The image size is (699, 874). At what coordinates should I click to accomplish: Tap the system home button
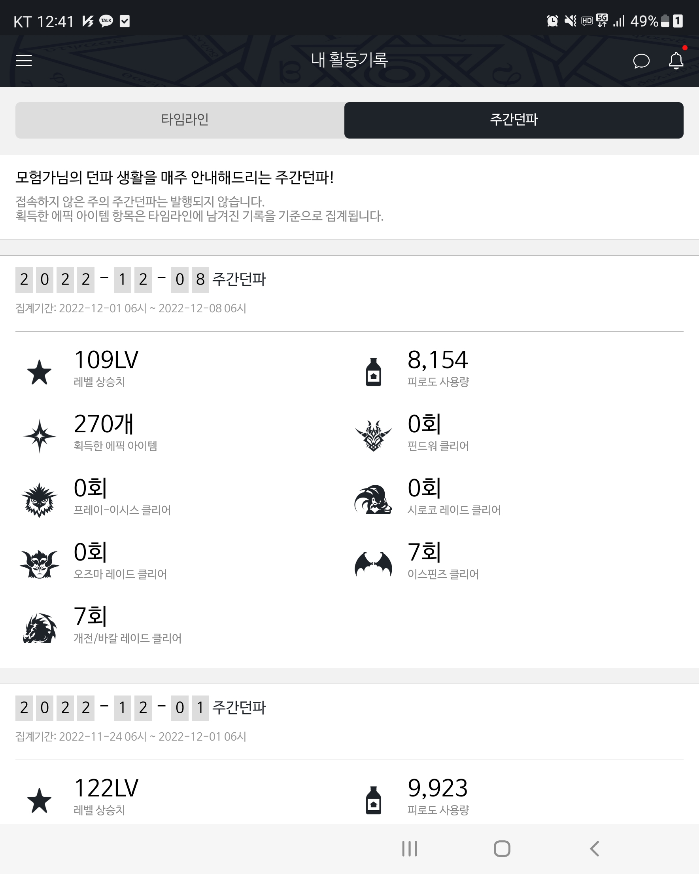[x=502, y=848]
